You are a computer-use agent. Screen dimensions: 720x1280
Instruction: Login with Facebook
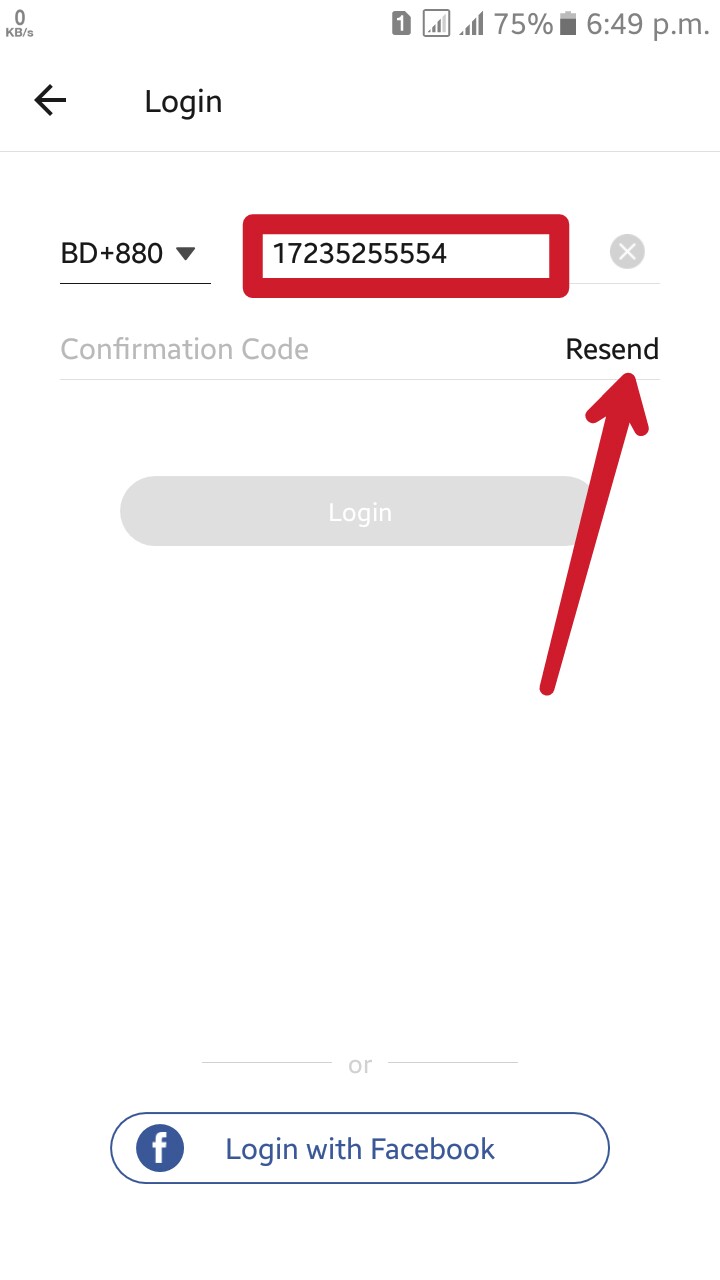tap(360, 1148)
